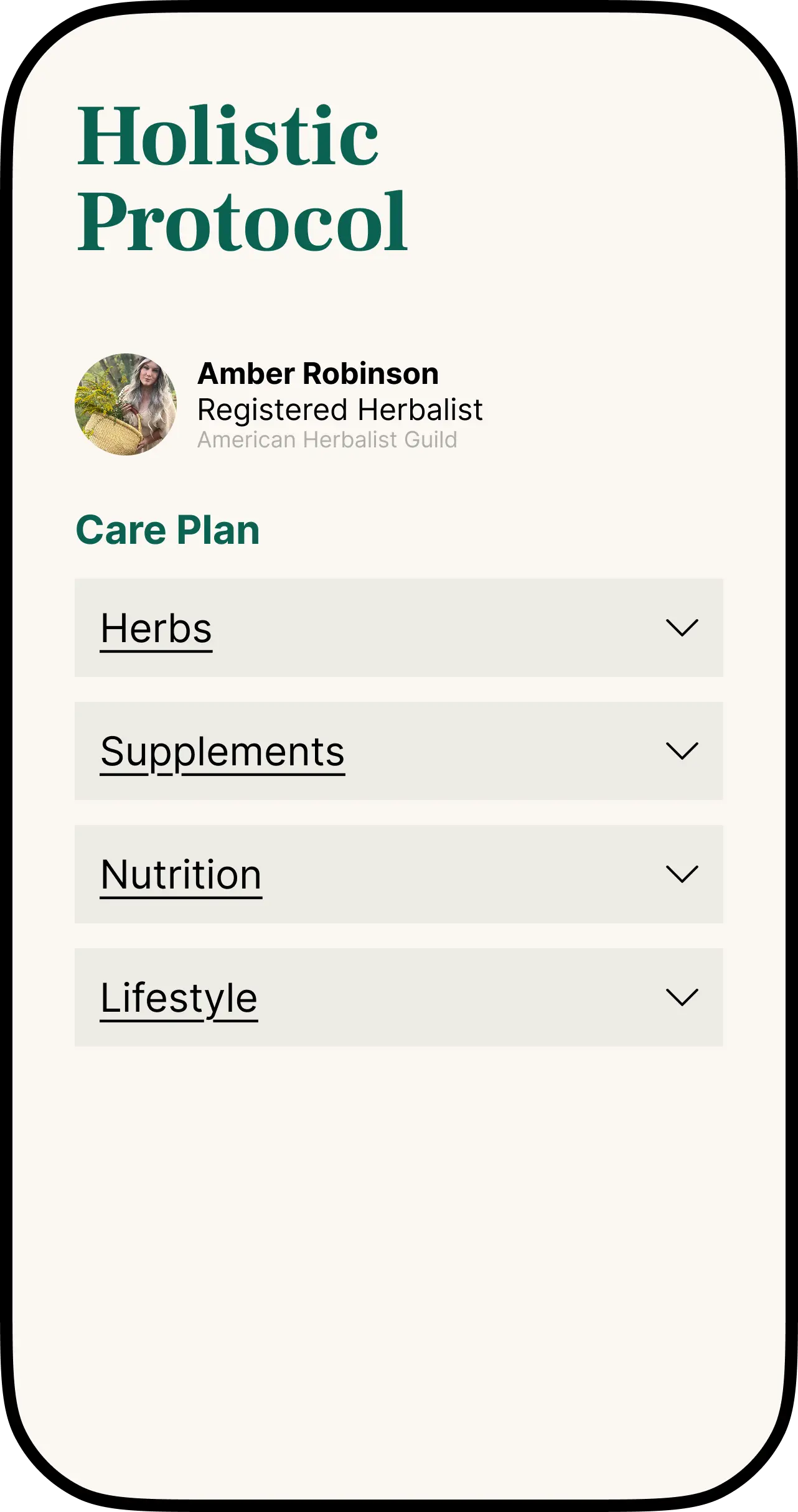Open the Herbs section link
The height and width of the screenshot is (1512, 798).
pos(157,628)
